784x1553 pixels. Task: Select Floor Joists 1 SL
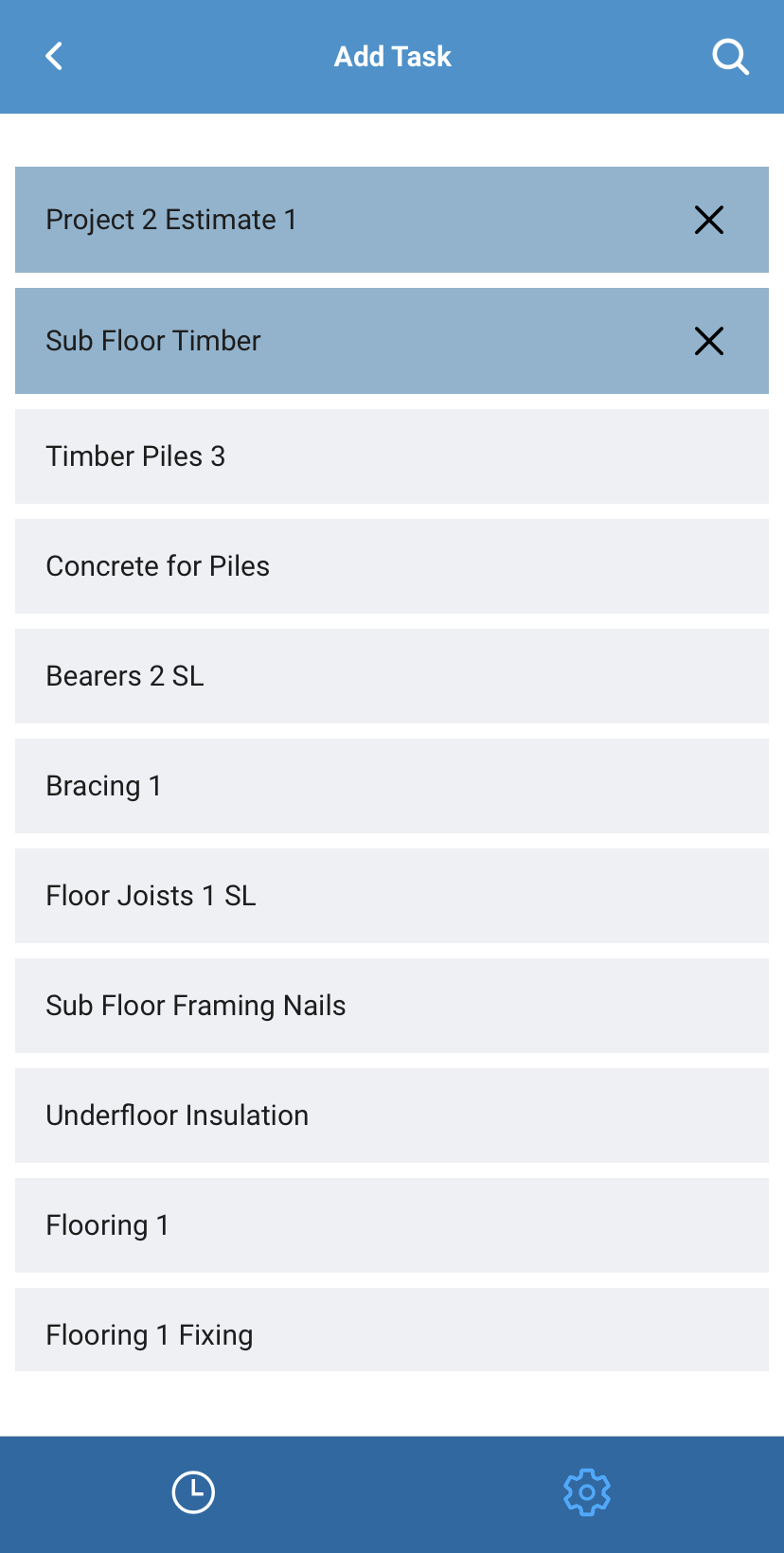coord(392,896)
